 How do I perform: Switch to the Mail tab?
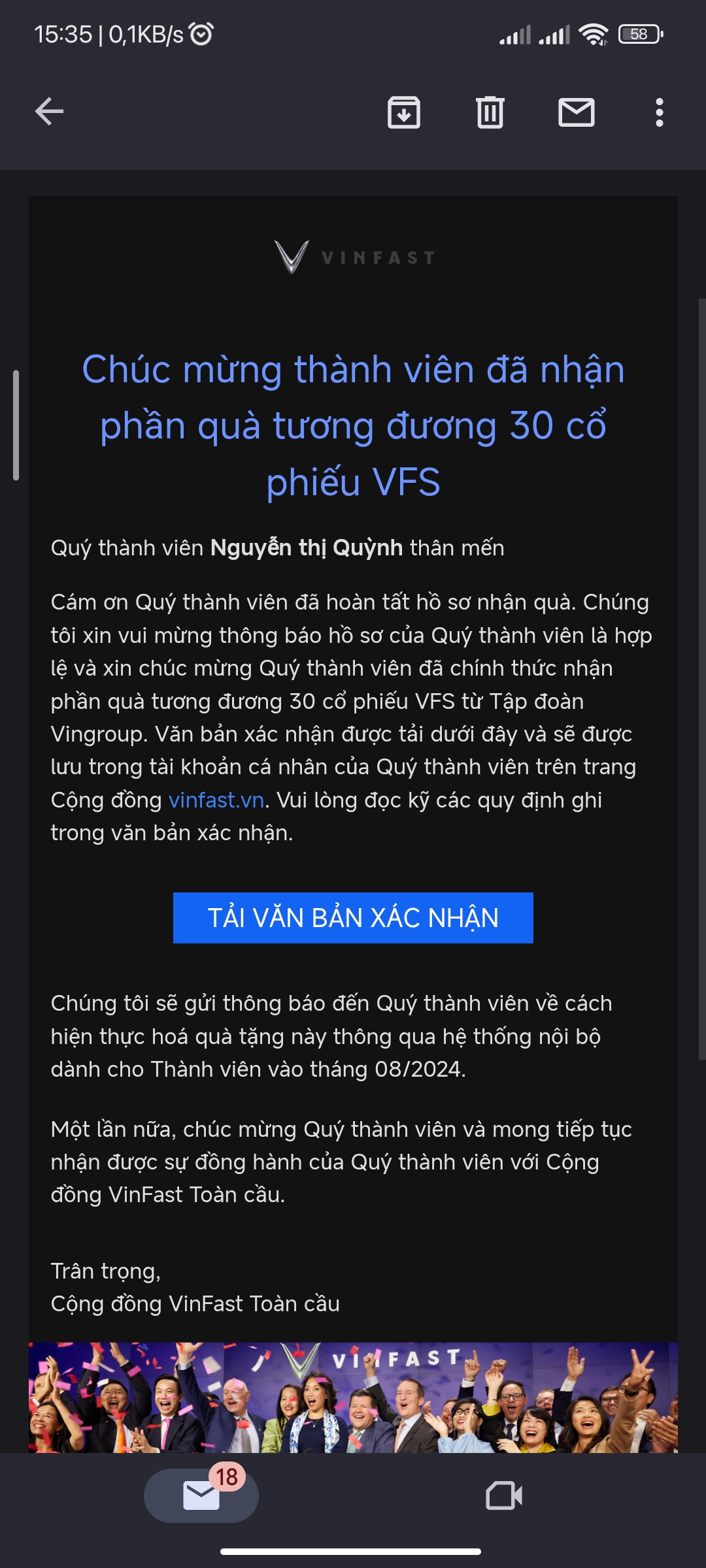coord(201,1495)
